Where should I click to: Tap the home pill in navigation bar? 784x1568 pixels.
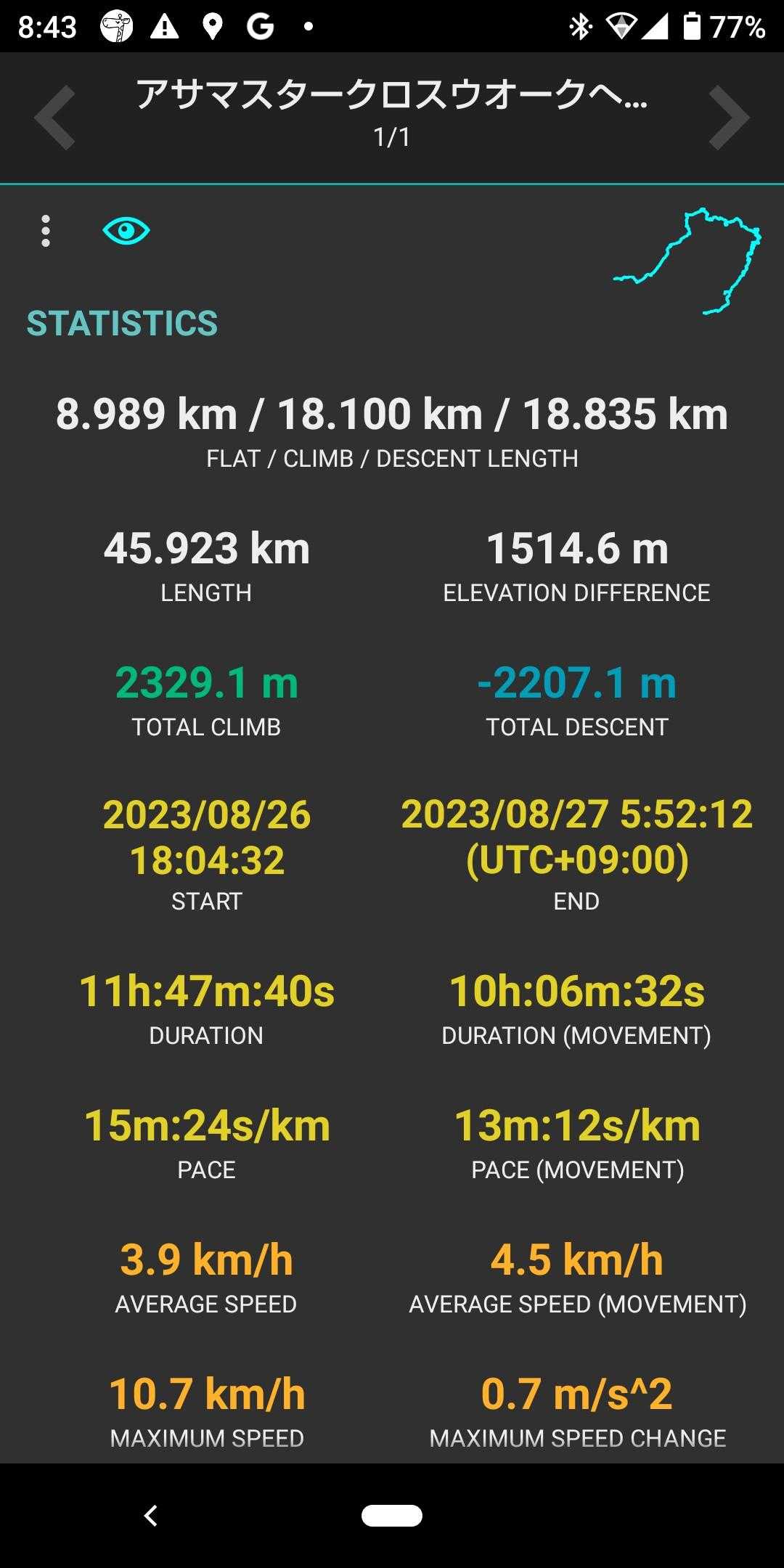(392, 1516)
